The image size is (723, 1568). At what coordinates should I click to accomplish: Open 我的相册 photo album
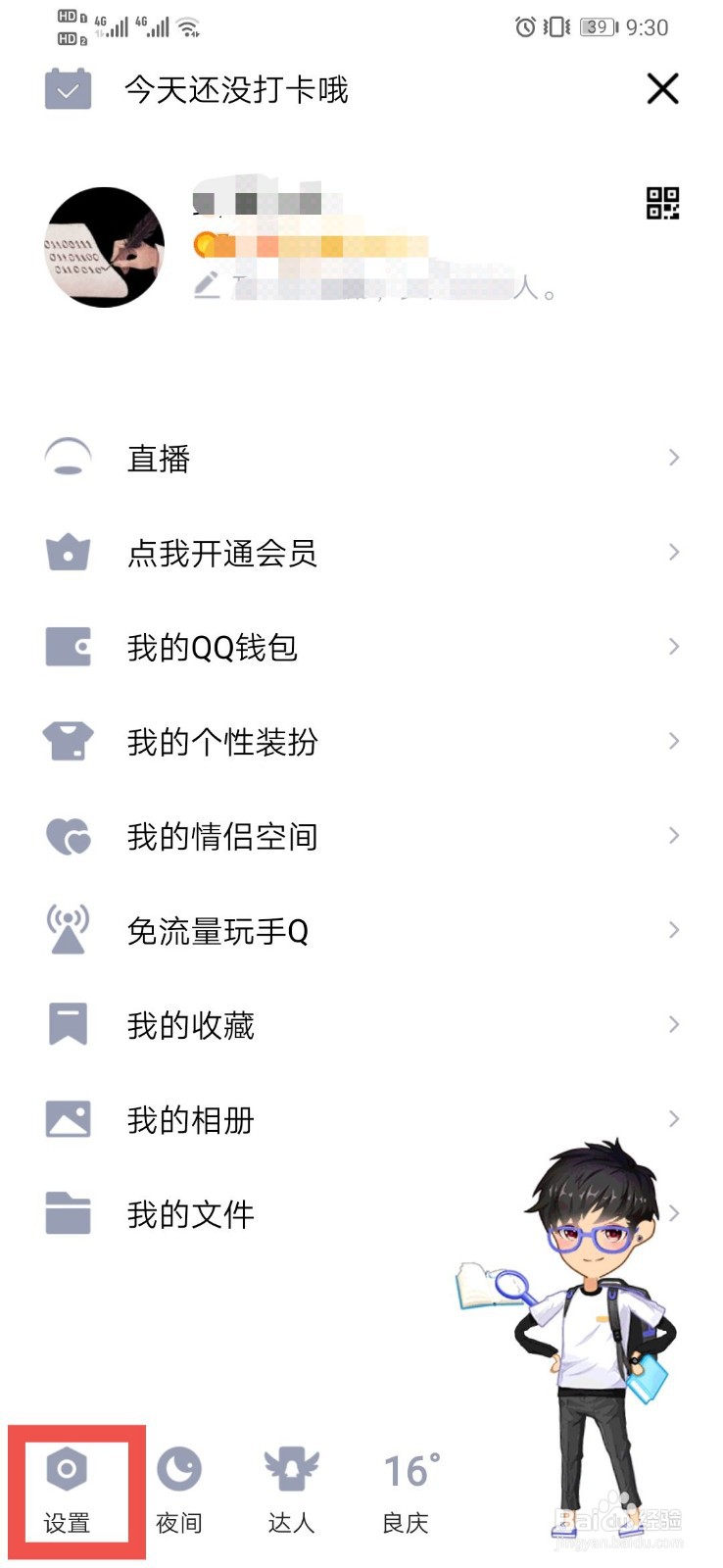[190, 1119]
